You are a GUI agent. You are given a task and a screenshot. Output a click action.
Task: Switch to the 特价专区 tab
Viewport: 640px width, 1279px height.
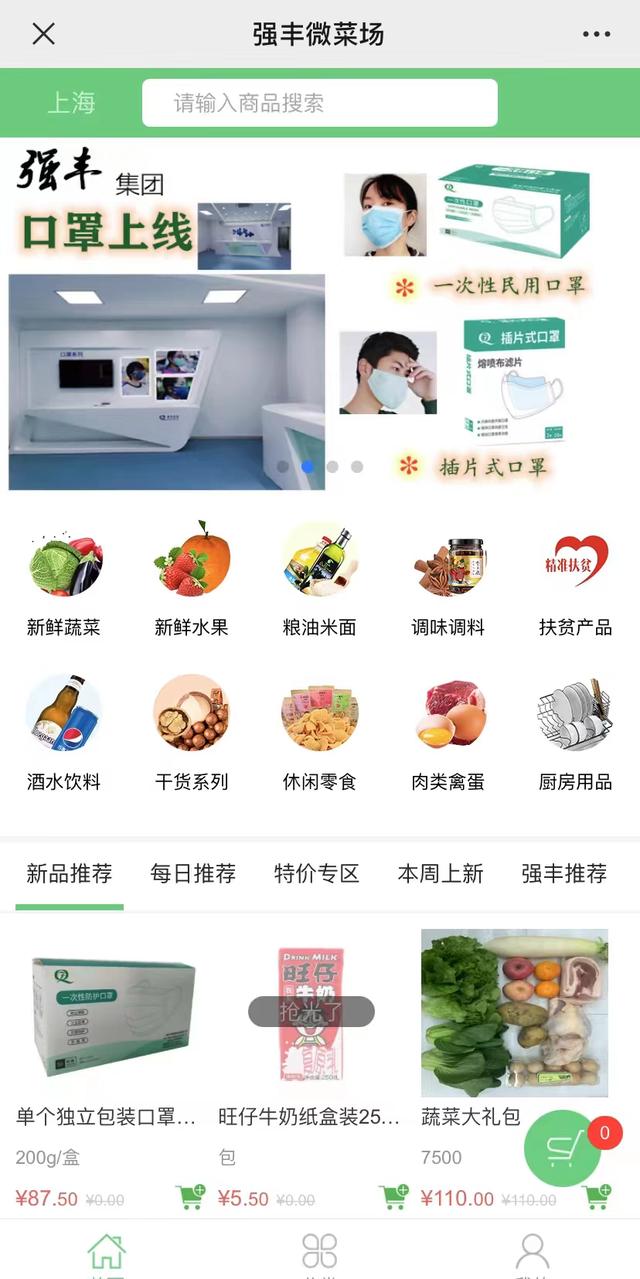tap(317, 874)
